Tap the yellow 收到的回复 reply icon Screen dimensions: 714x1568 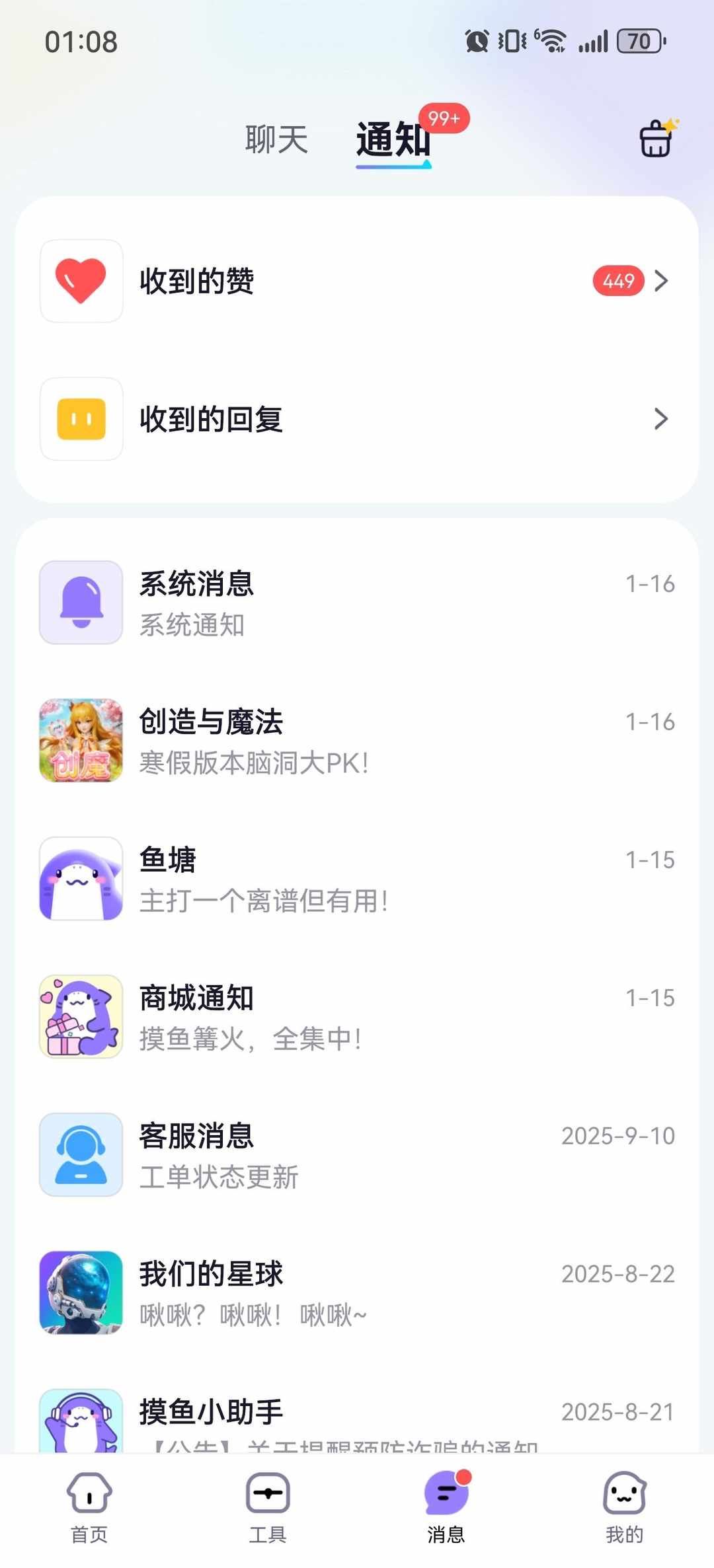coord(81,420)
